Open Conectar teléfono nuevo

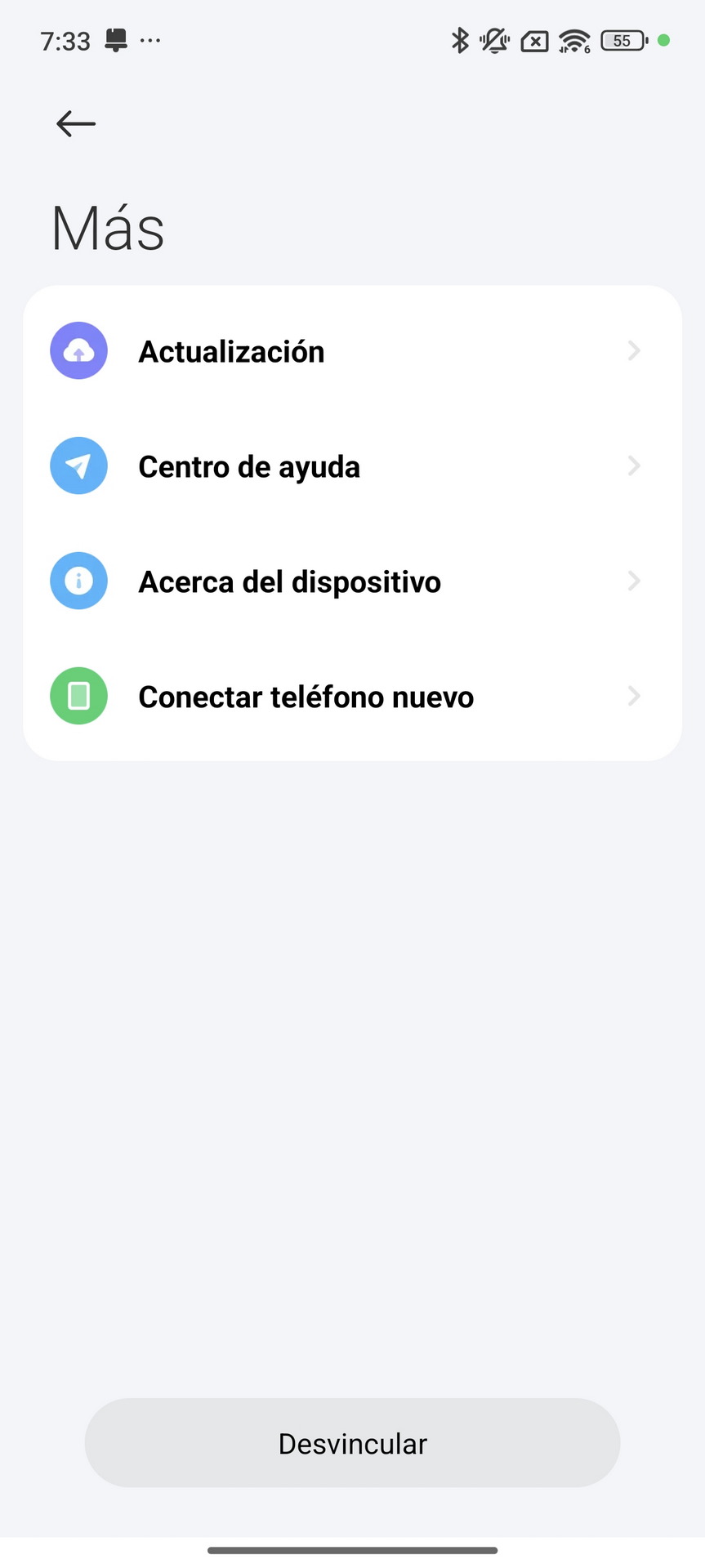[352, 697]
